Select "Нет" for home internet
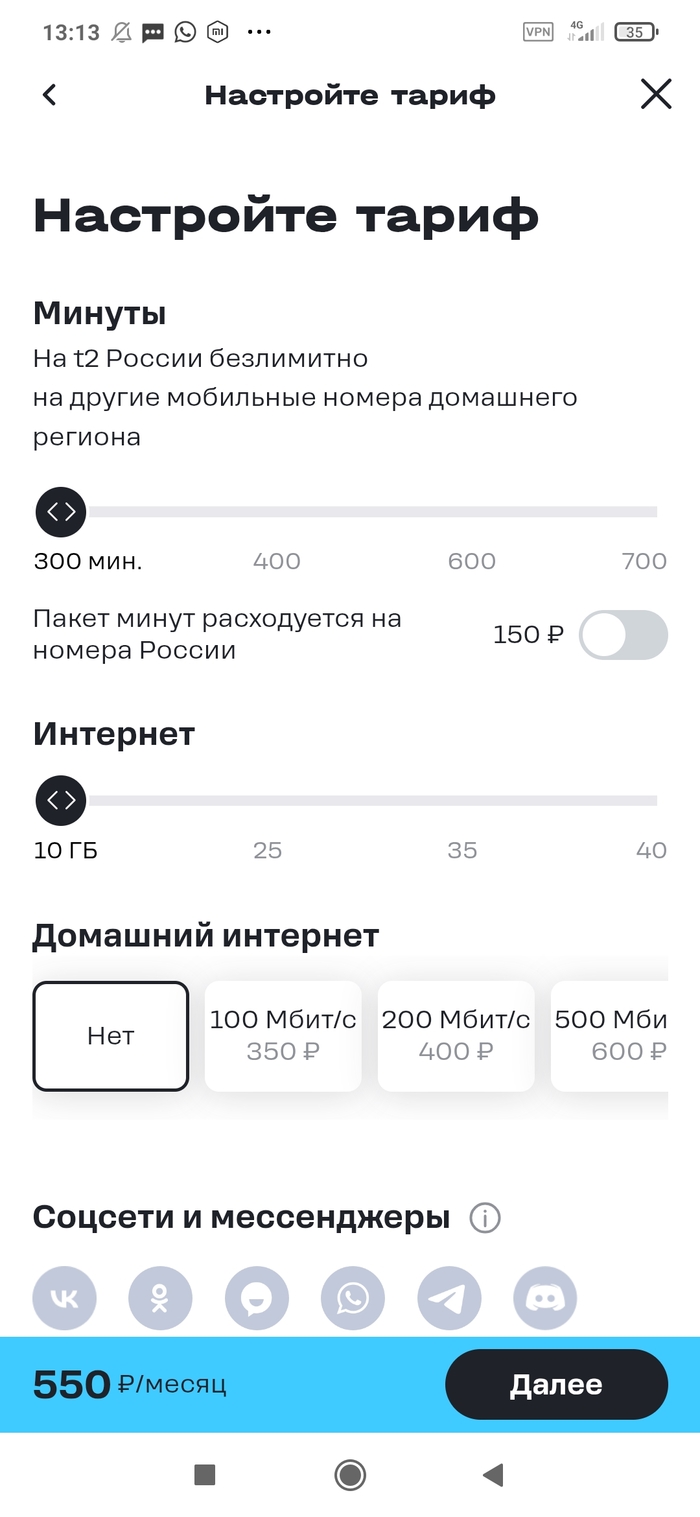This screenshot has height=1517, width=700. (x=111, y=1036)
